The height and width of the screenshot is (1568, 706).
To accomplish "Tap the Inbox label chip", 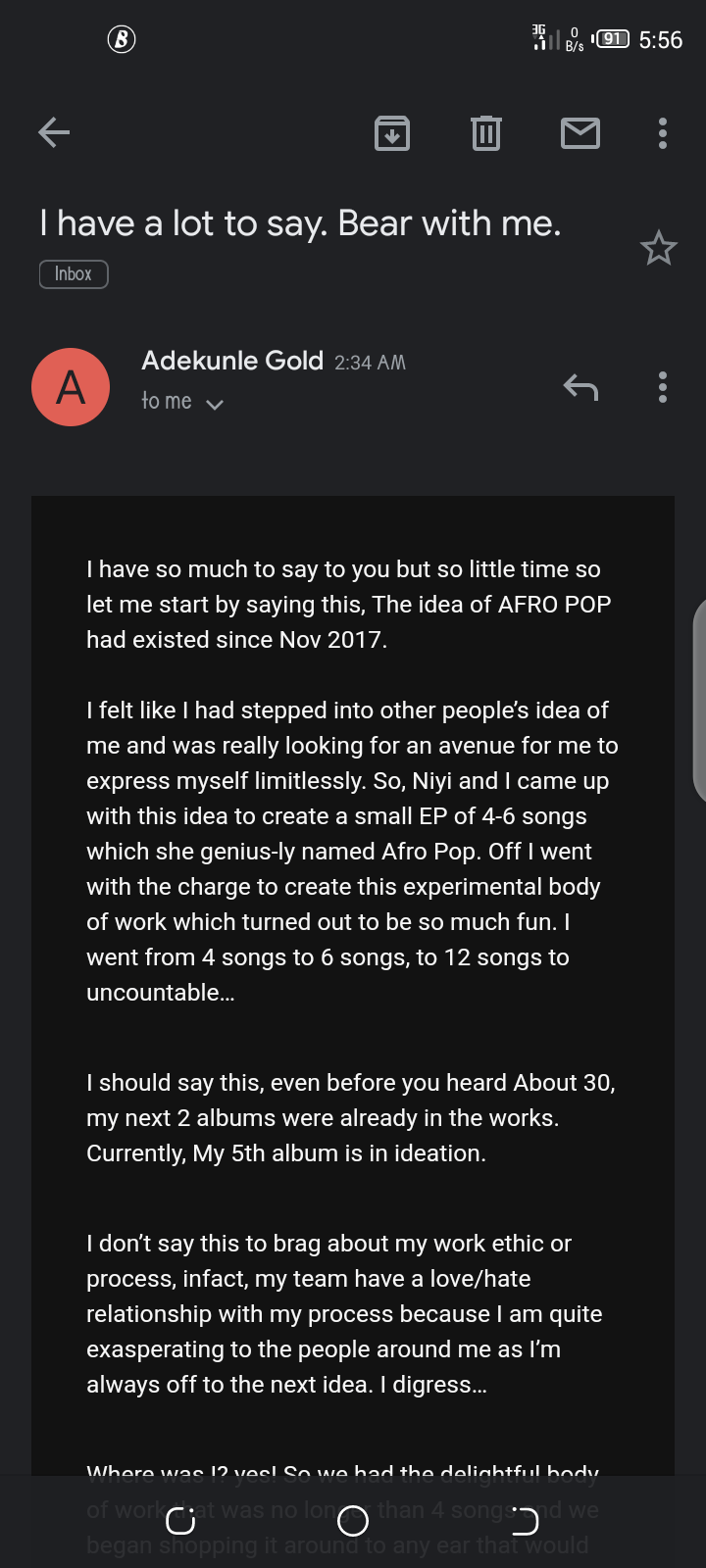I will 74,274.
